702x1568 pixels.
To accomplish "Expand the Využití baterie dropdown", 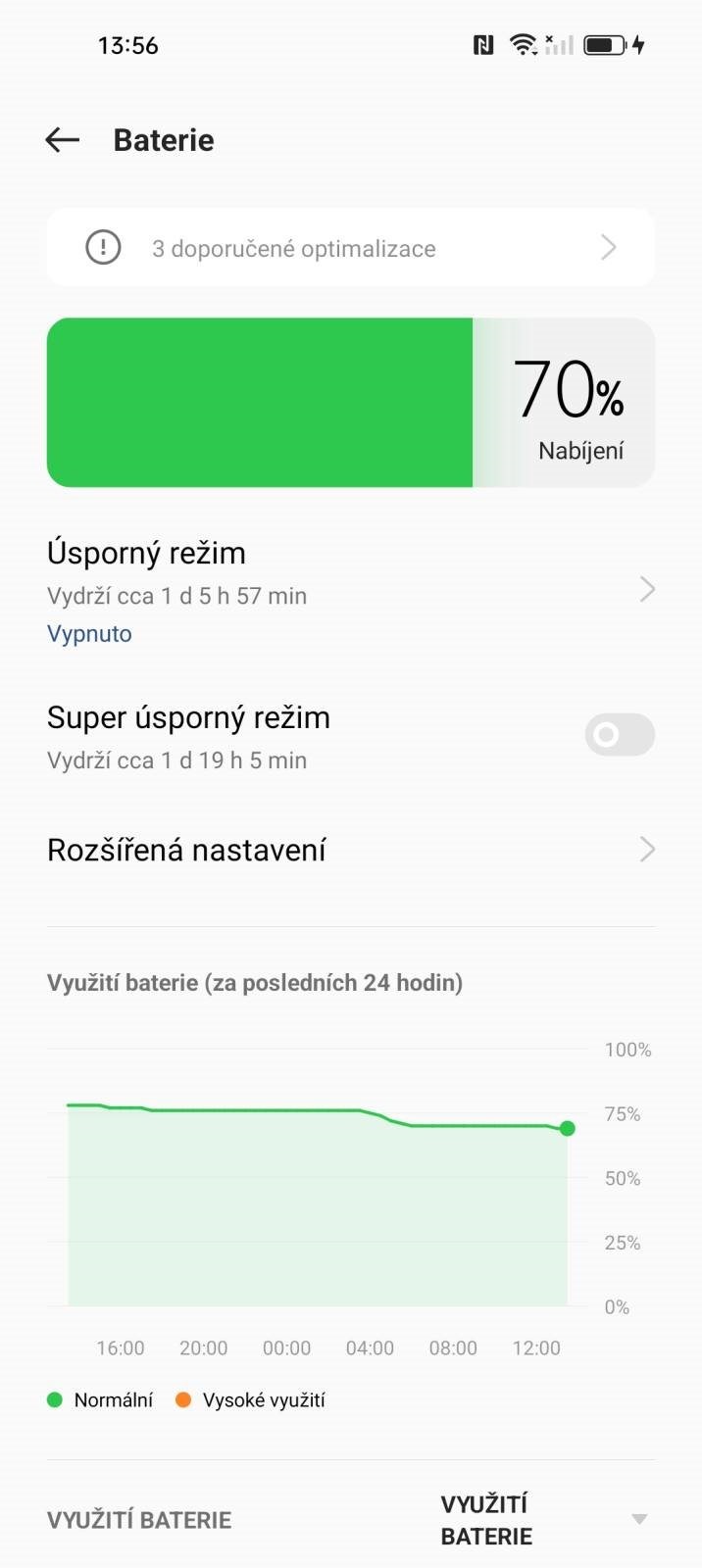I will coord(544,1520).
